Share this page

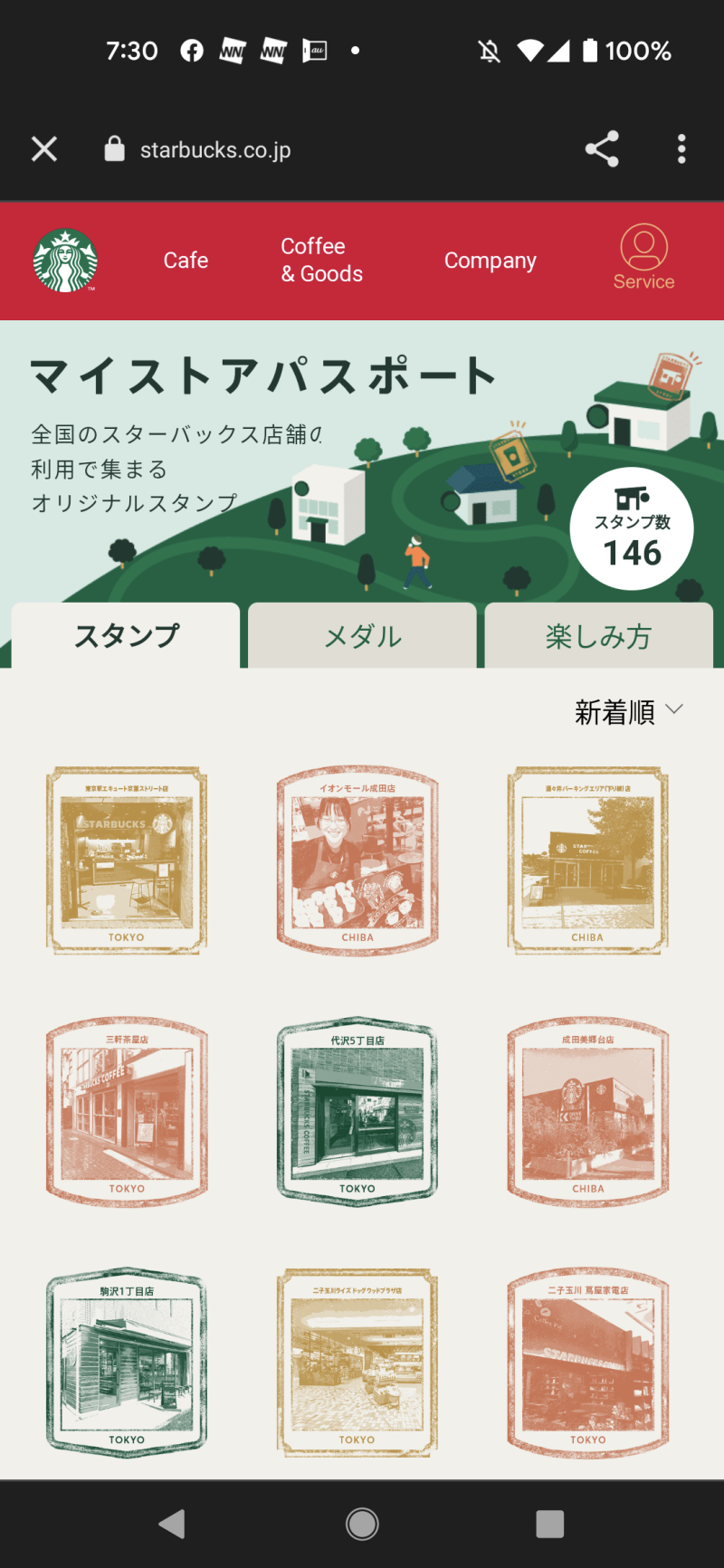tap(602, 149)
